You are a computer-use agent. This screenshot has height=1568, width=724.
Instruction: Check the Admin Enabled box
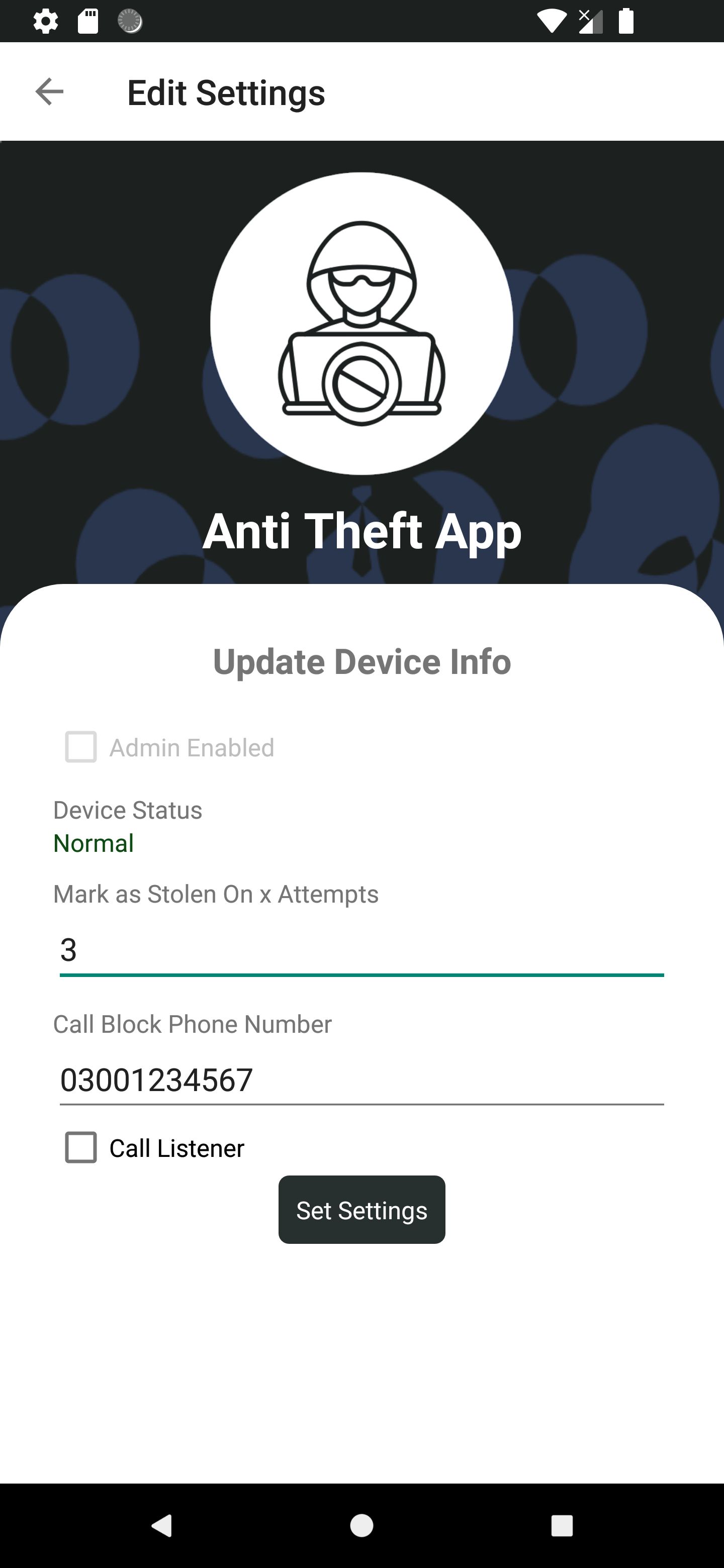81,747
